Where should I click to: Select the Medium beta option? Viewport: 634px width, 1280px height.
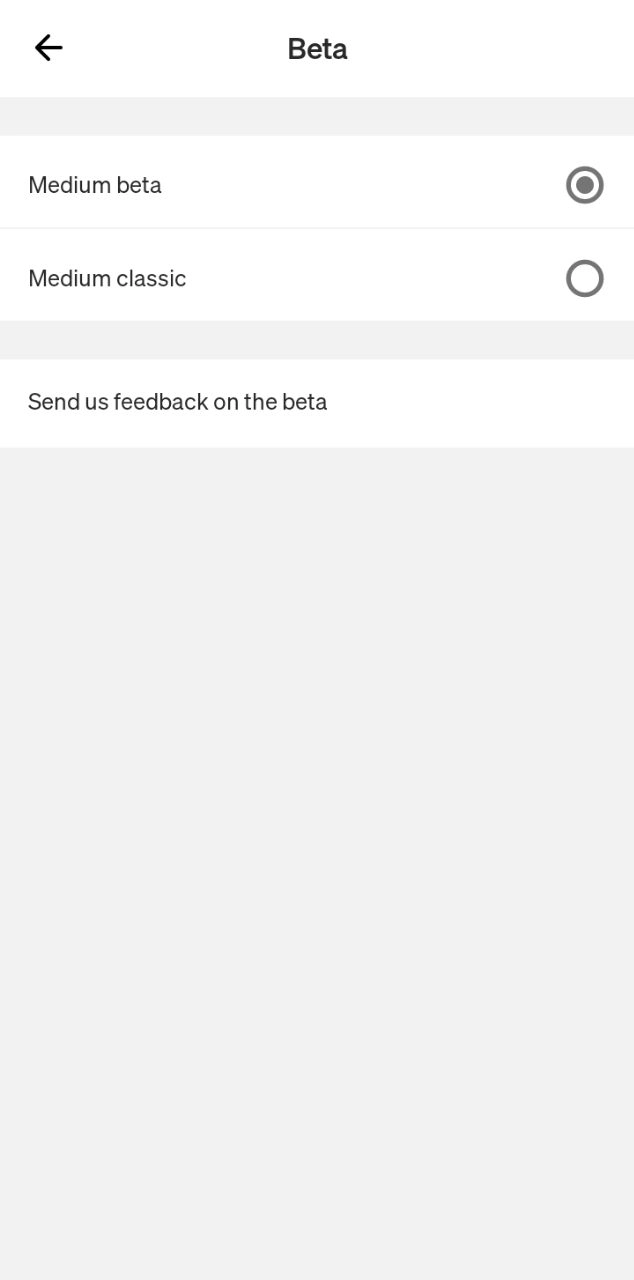(584, 185)
